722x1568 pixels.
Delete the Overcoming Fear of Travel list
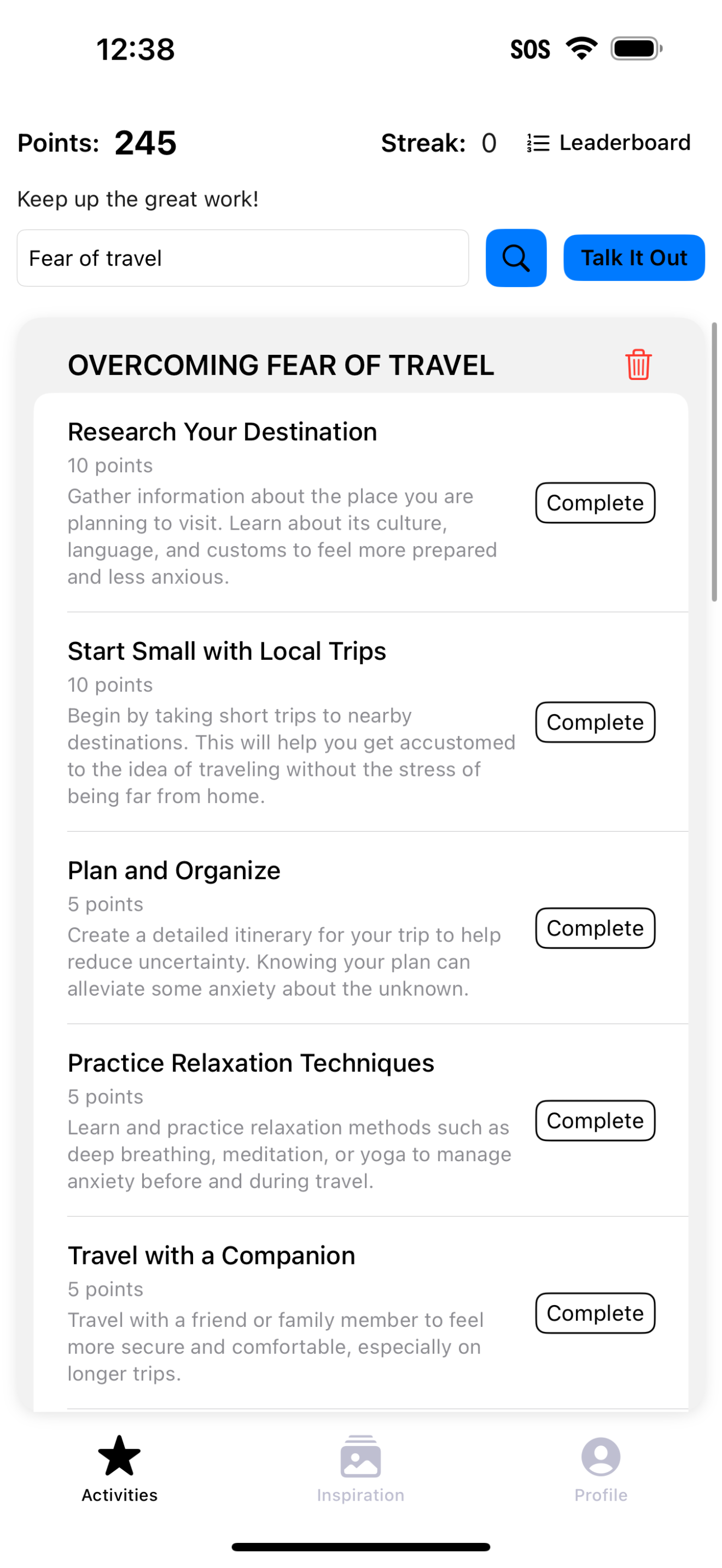point(638,365)
